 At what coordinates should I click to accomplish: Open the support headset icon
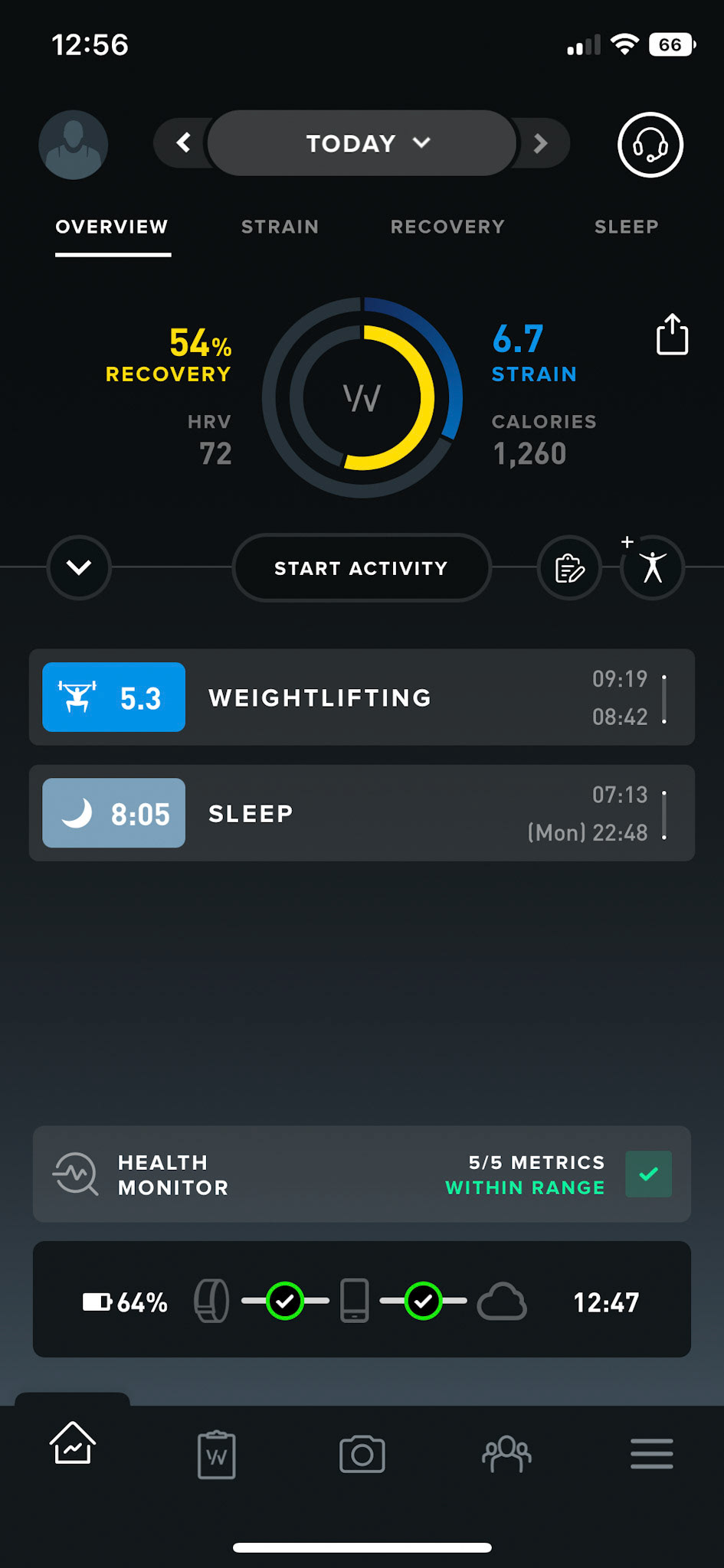pyautogui.click(x=650, y=145)
